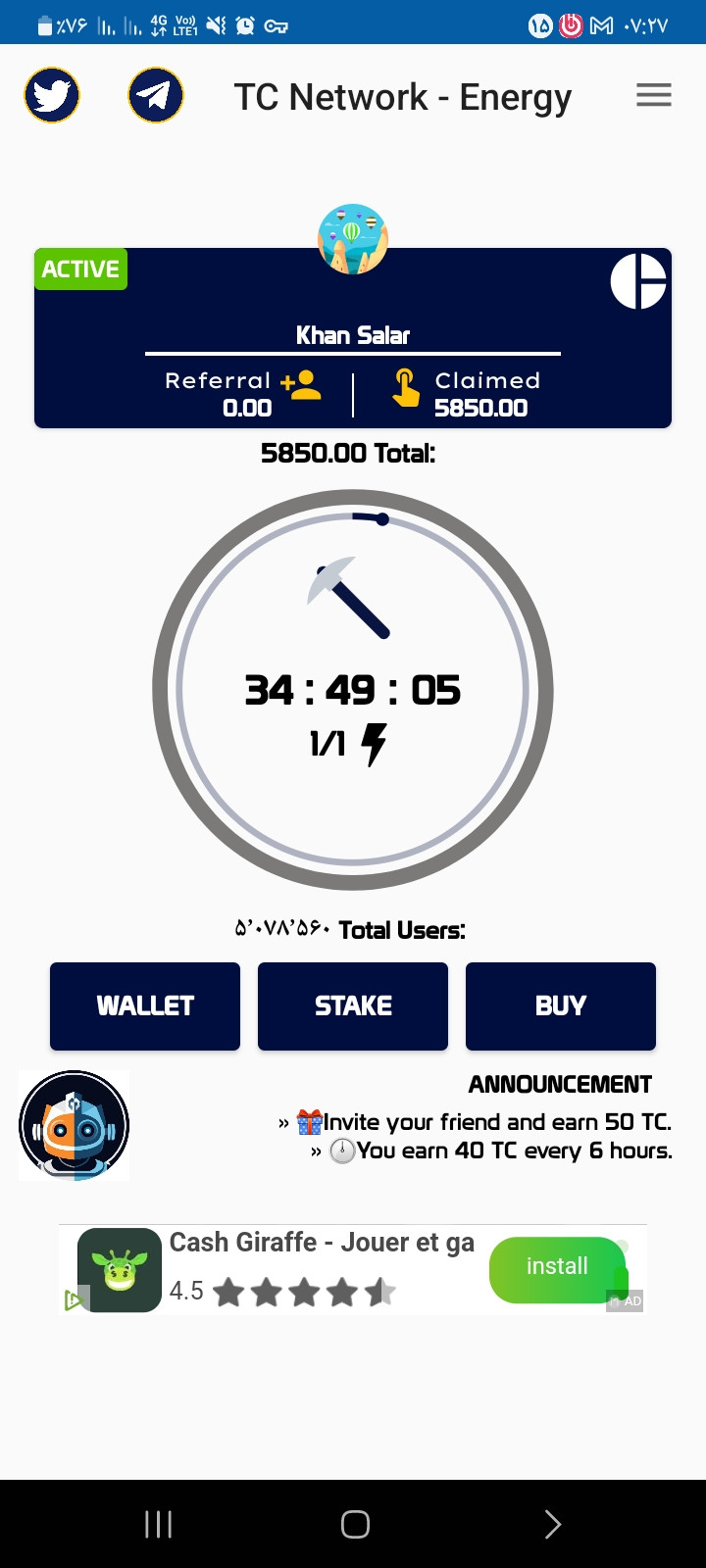
Task: Tap the robot assistant icon
Action: click(75, 1125)
